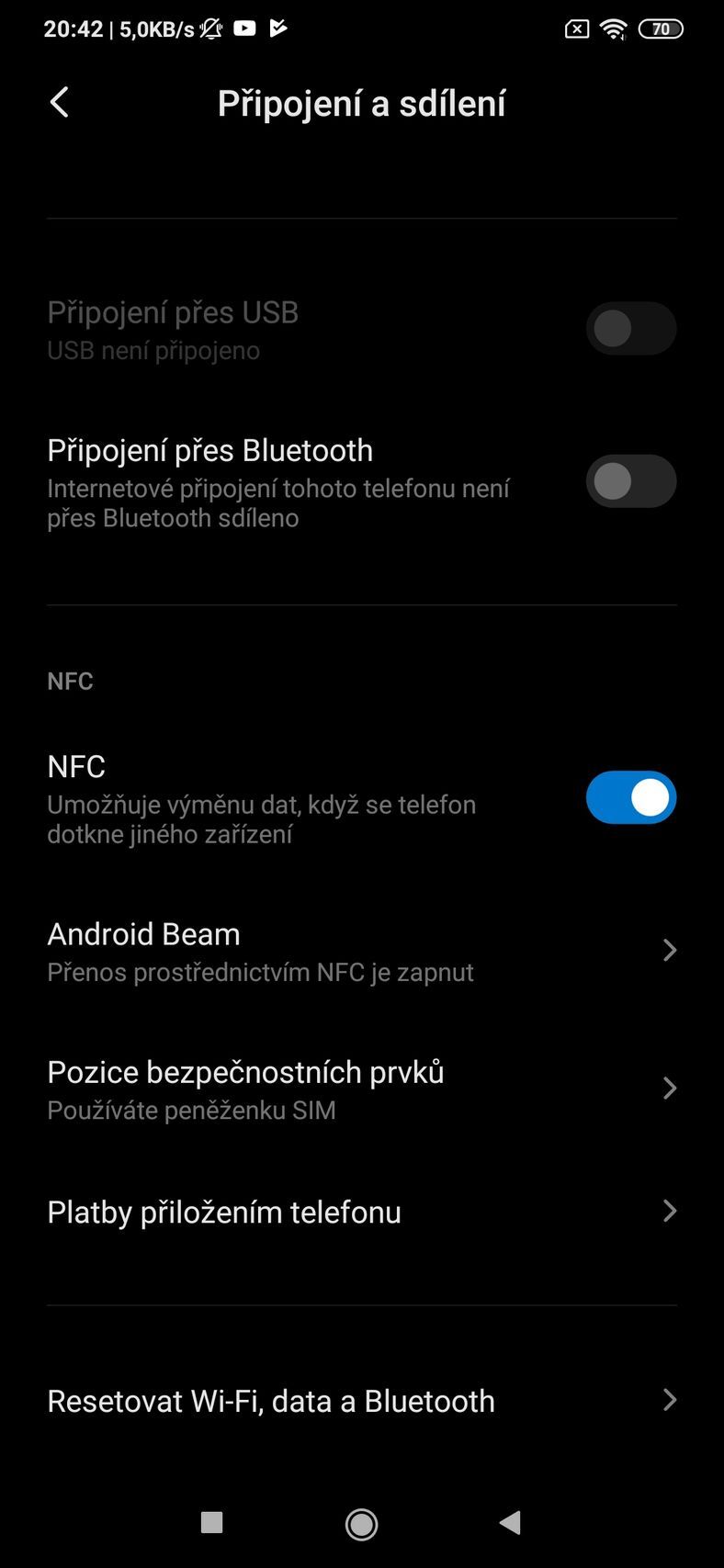This screenshot has height=1568, width=724.
Task: Disable the NFC toggle
Action: pos(631,797)
